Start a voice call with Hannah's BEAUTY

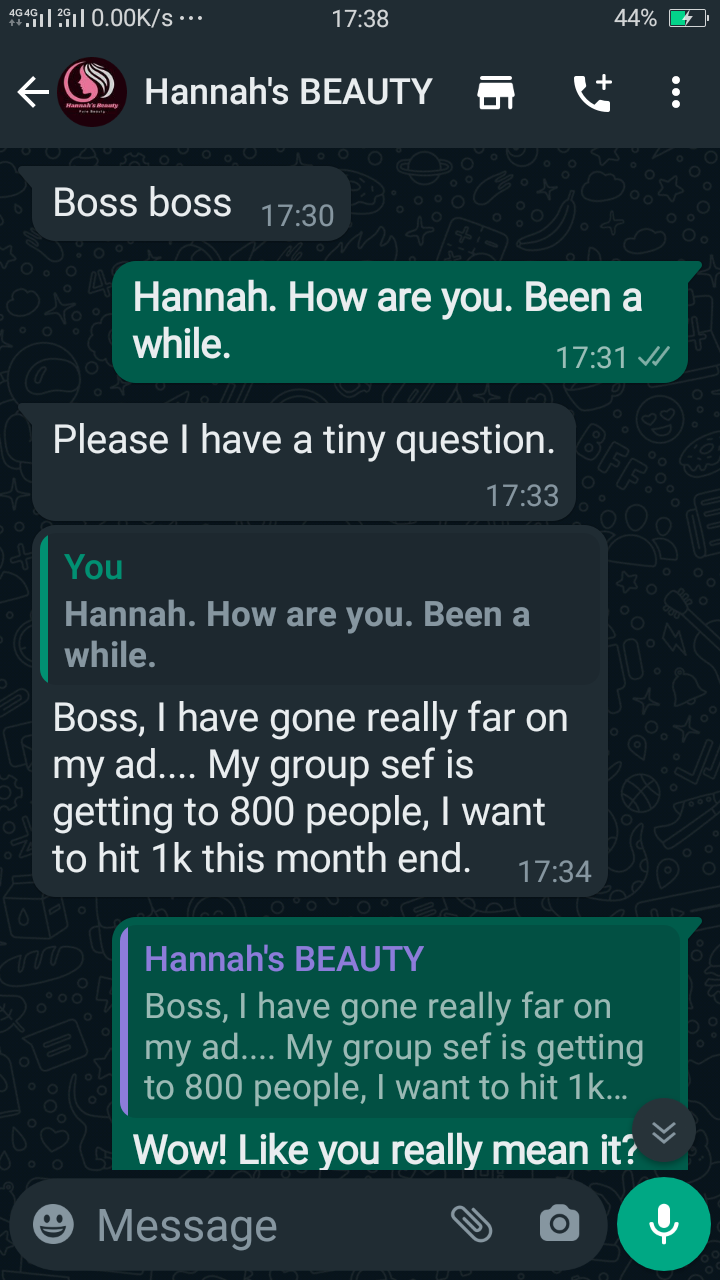[x=592, y=93]
